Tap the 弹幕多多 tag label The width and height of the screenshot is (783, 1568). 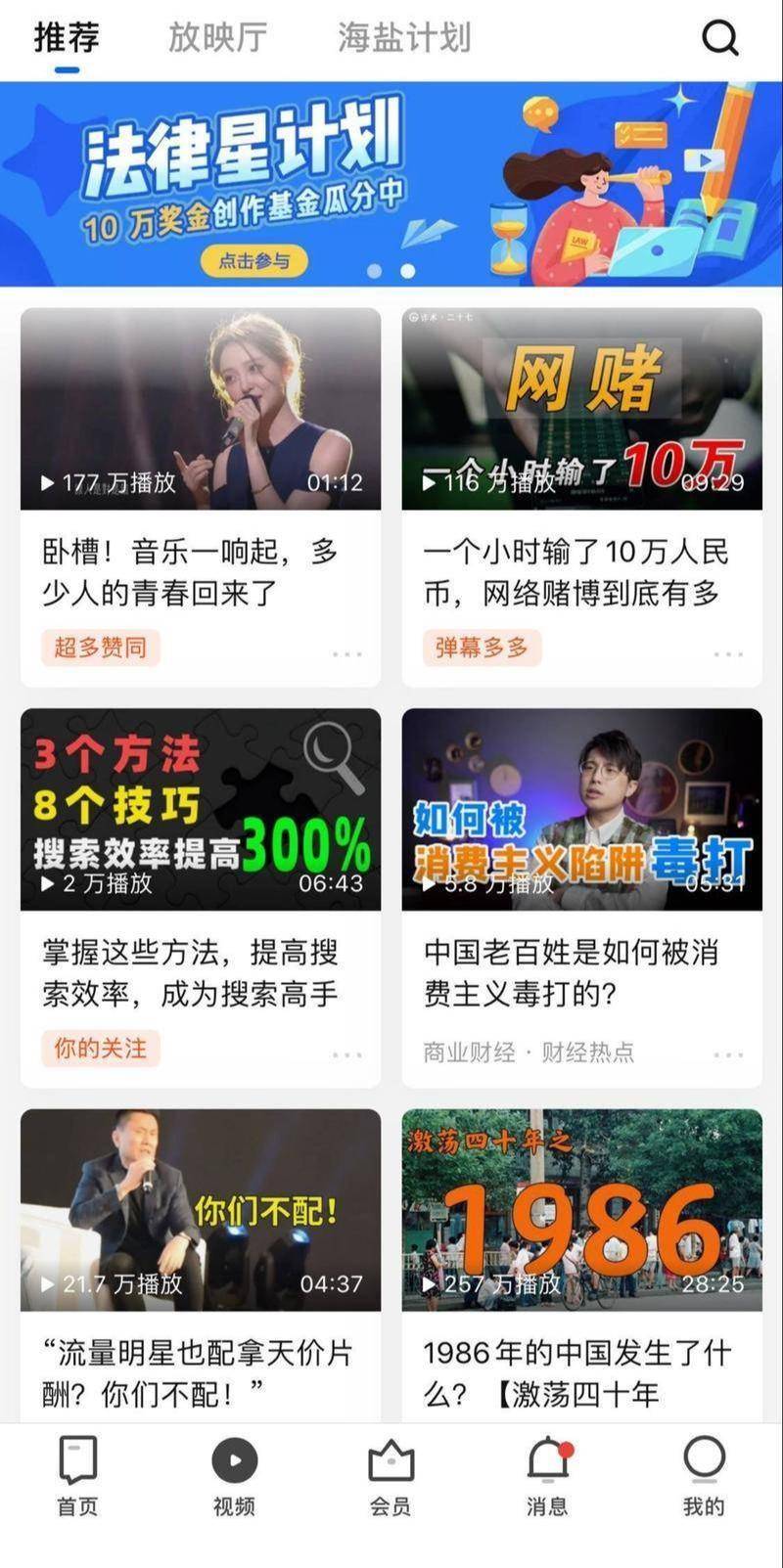click(x=484, y=648)
